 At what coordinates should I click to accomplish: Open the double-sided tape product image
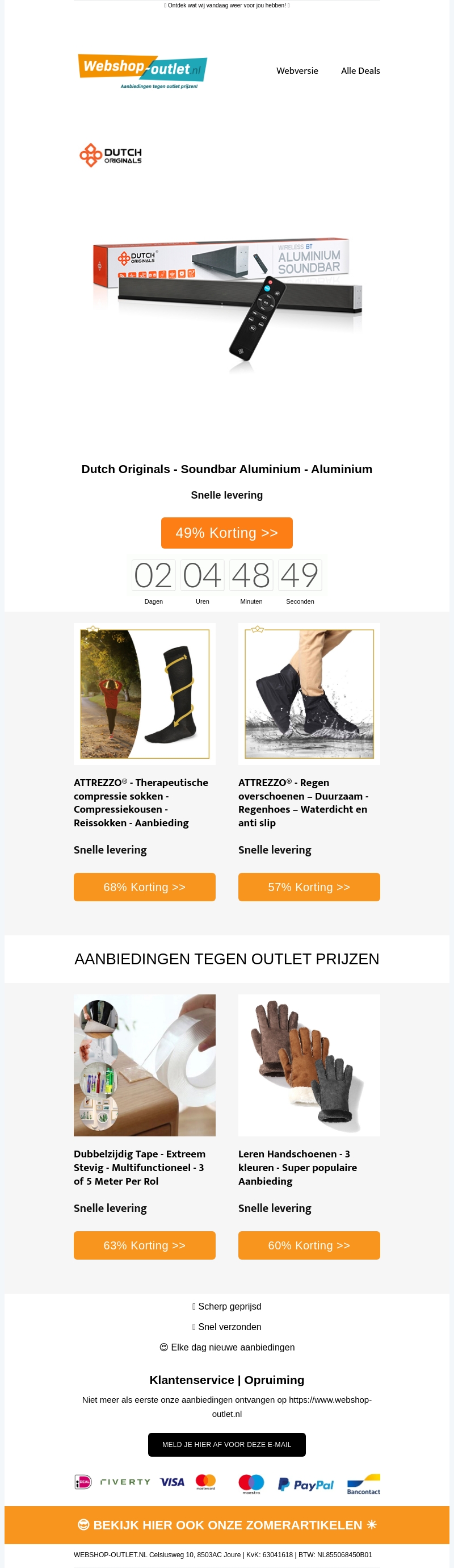click(x=144, y=1065)
